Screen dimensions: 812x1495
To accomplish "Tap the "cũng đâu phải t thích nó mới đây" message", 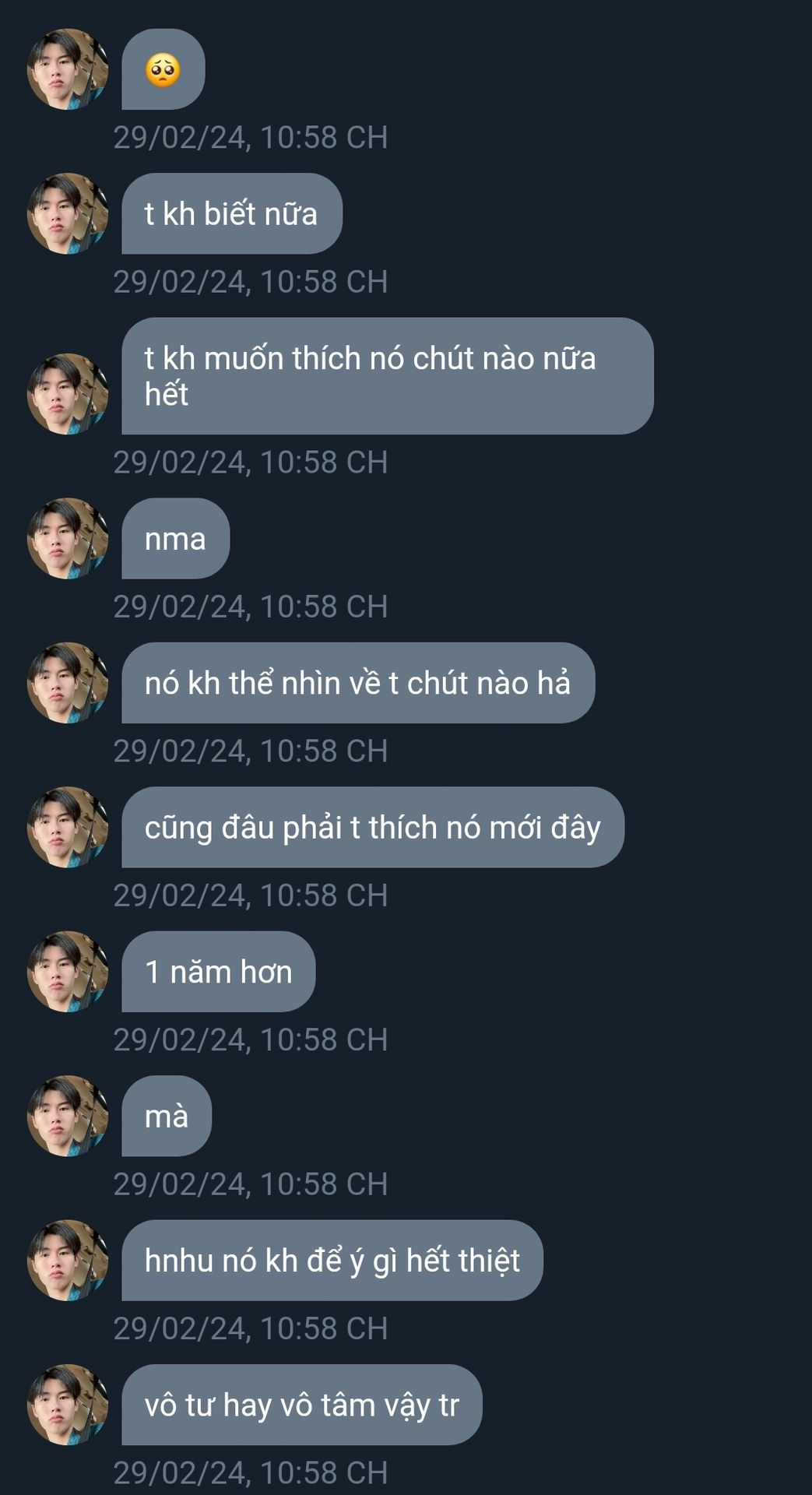I will (372, 827).
